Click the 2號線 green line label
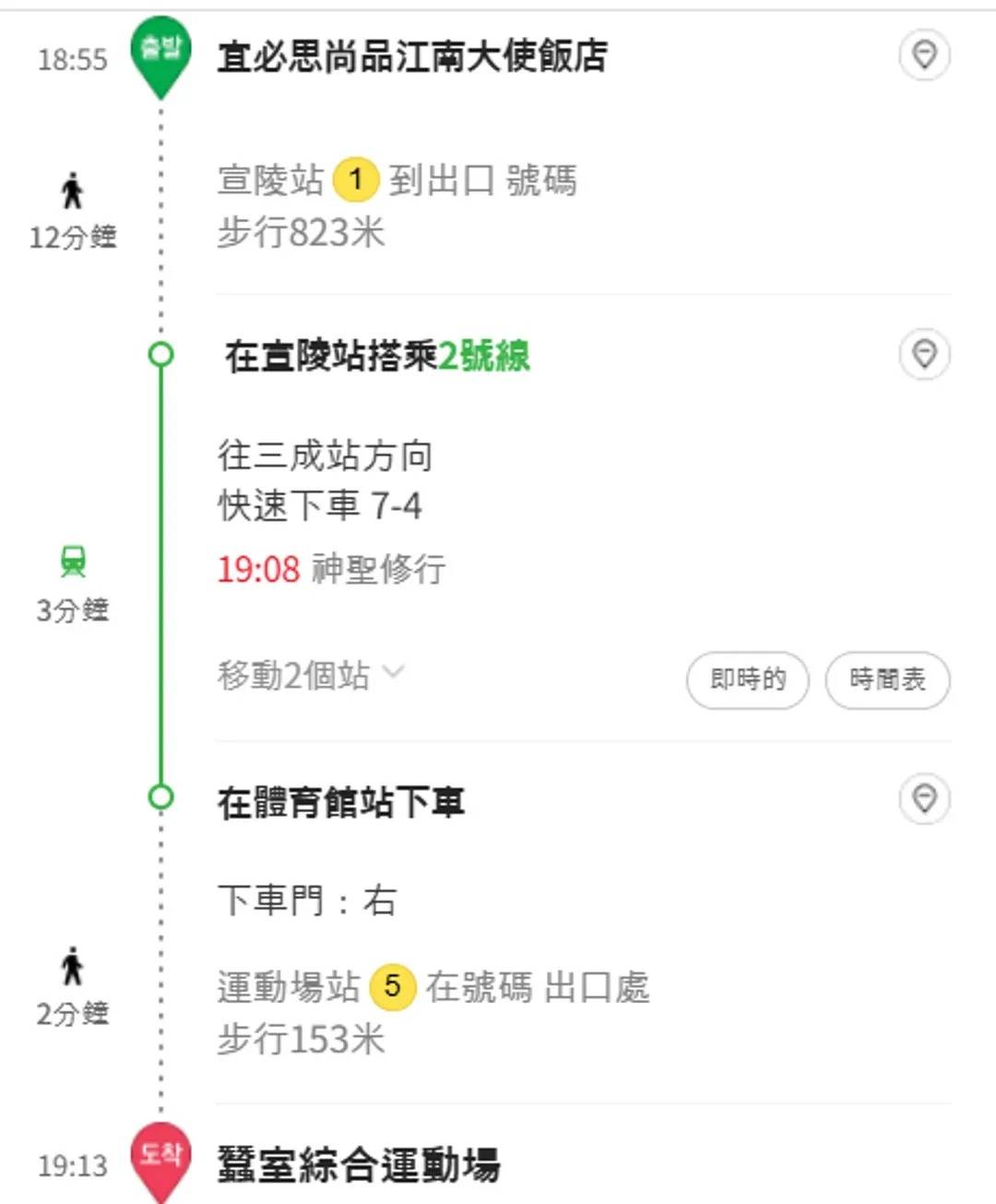Screen dimensions: 996x1204 486,358
